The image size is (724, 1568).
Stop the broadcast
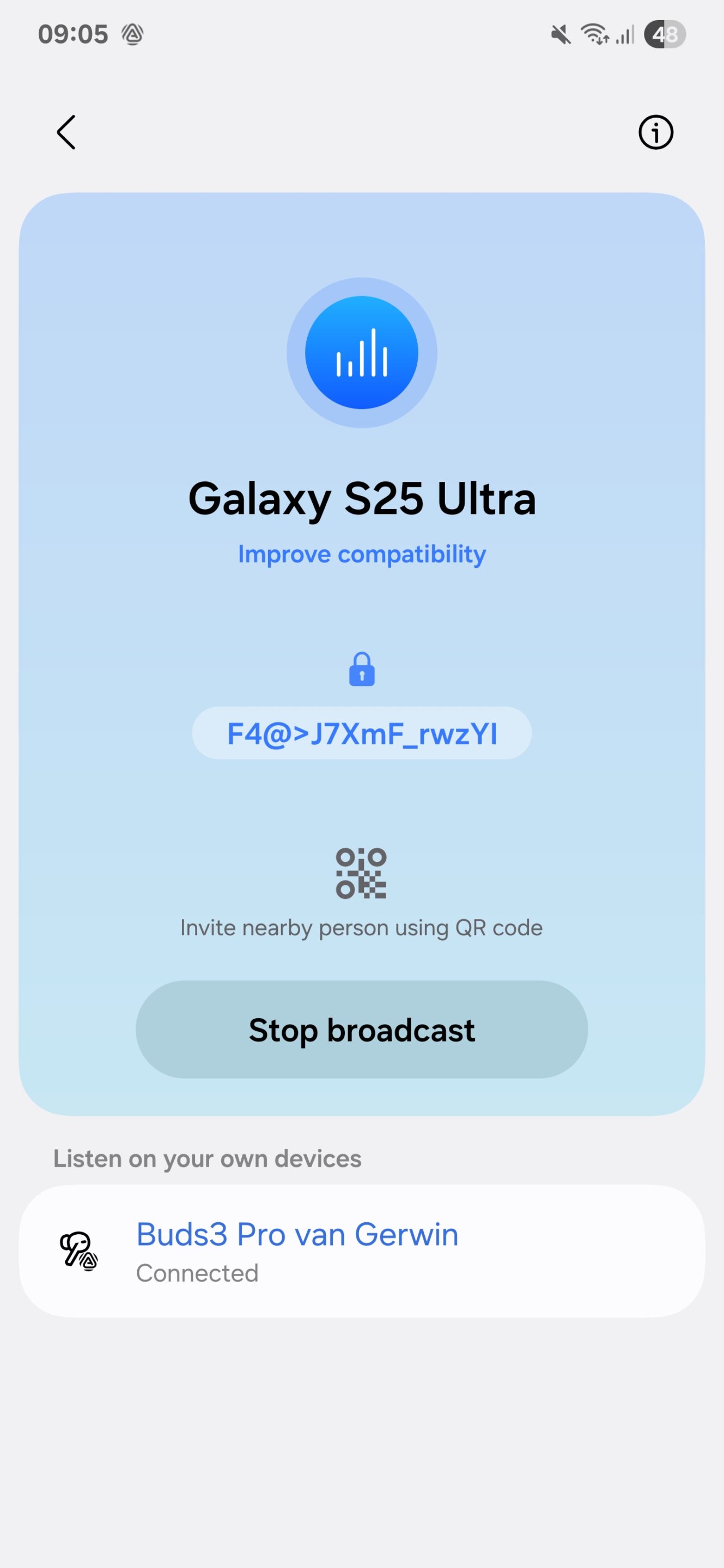(x=362, y=1030)
